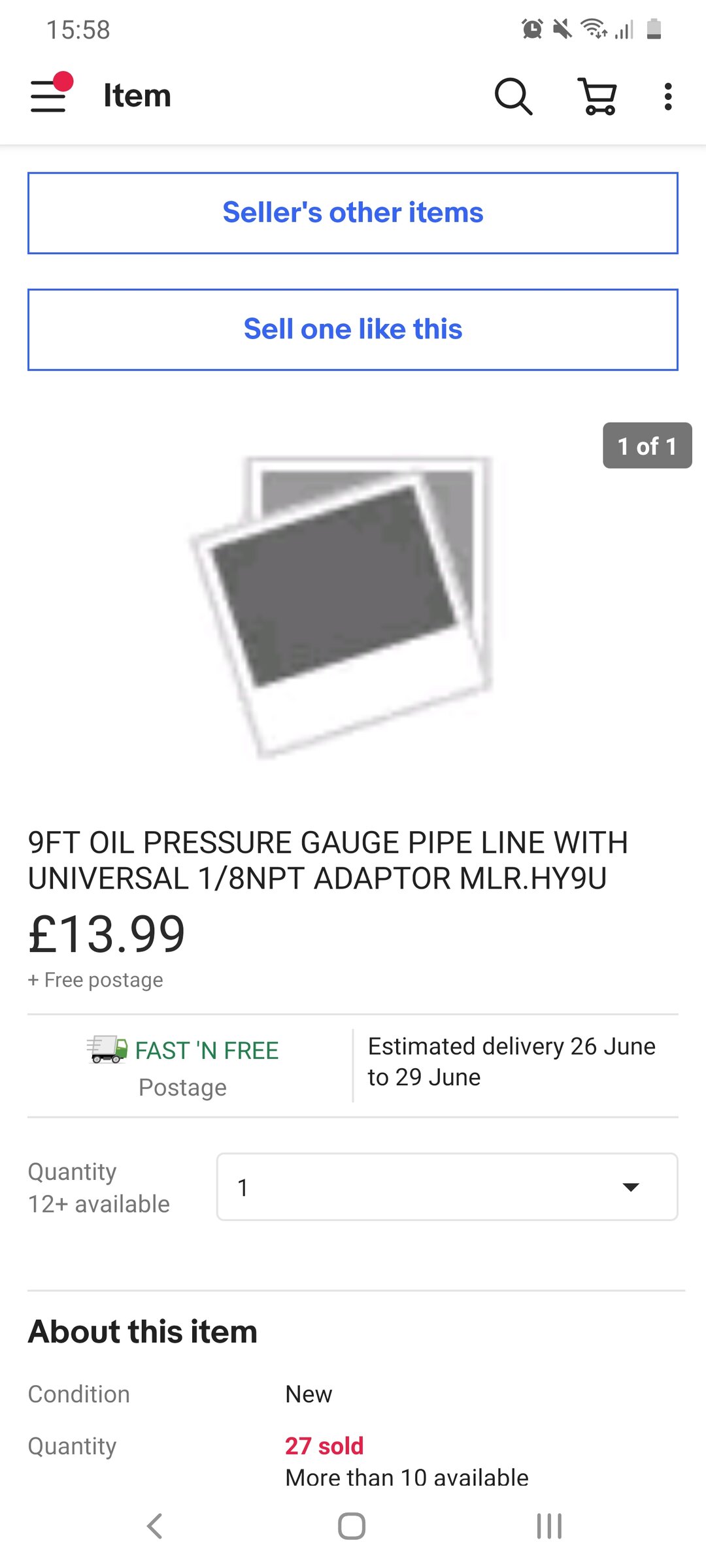The image size is (706, 1568).
Task: Open the shopping cart
Action: pyautogui.click(x=597, y=96)
